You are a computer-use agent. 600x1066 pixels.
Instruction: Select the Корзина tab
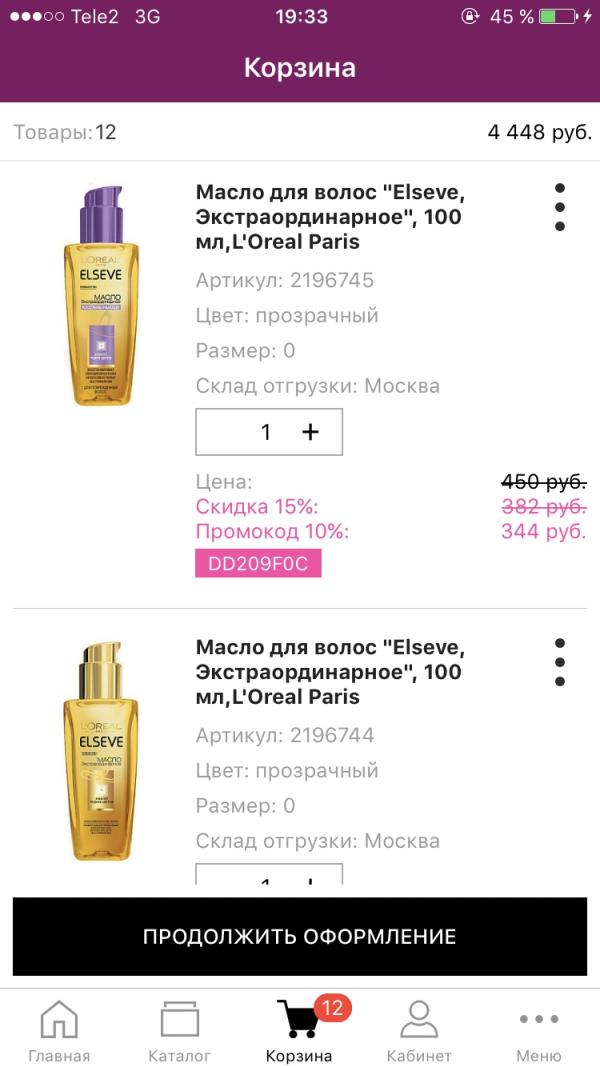point(299,1031)
